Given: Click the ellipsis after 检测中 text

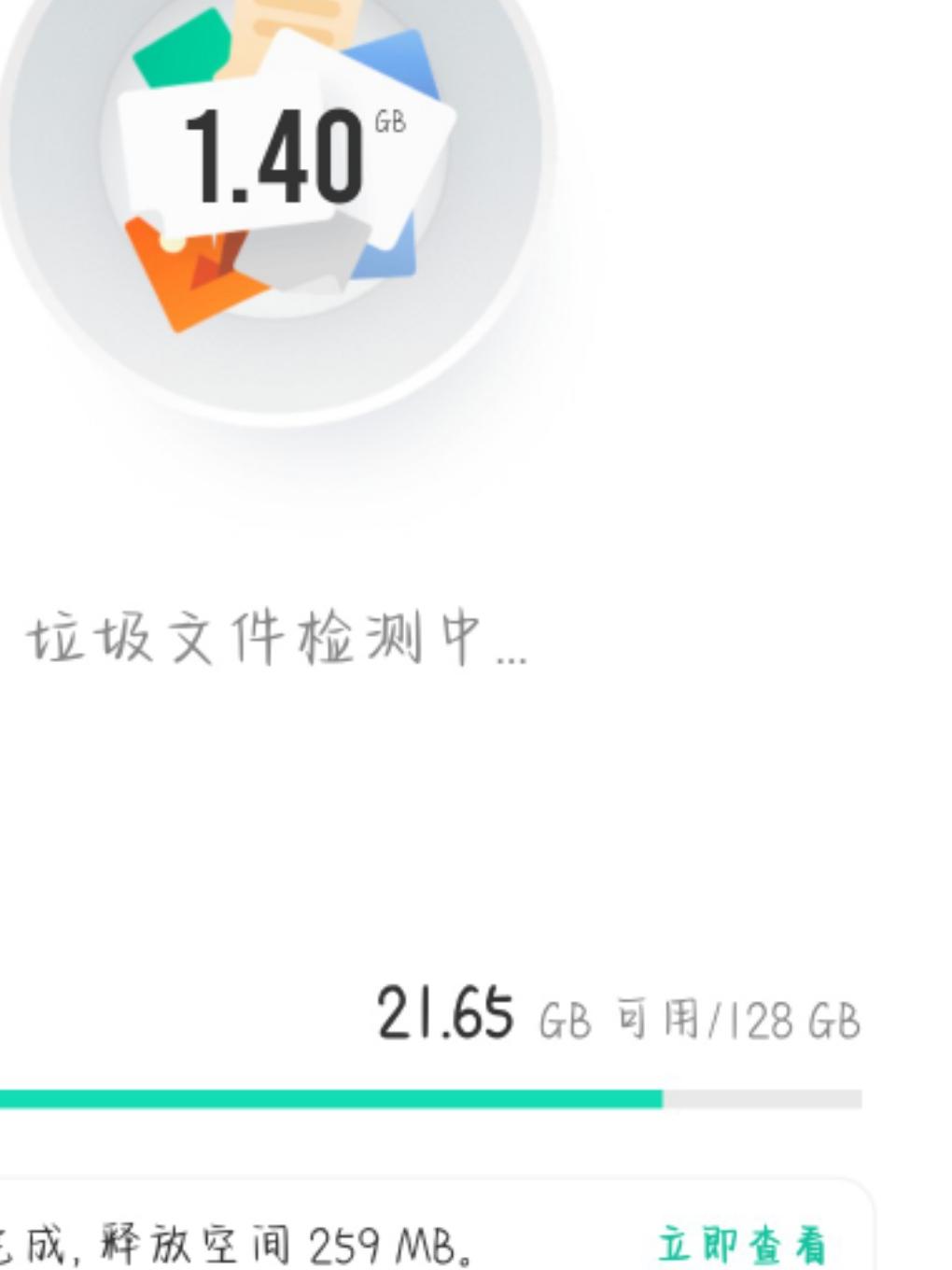Looking at the screenshot, I should [513, 658].
